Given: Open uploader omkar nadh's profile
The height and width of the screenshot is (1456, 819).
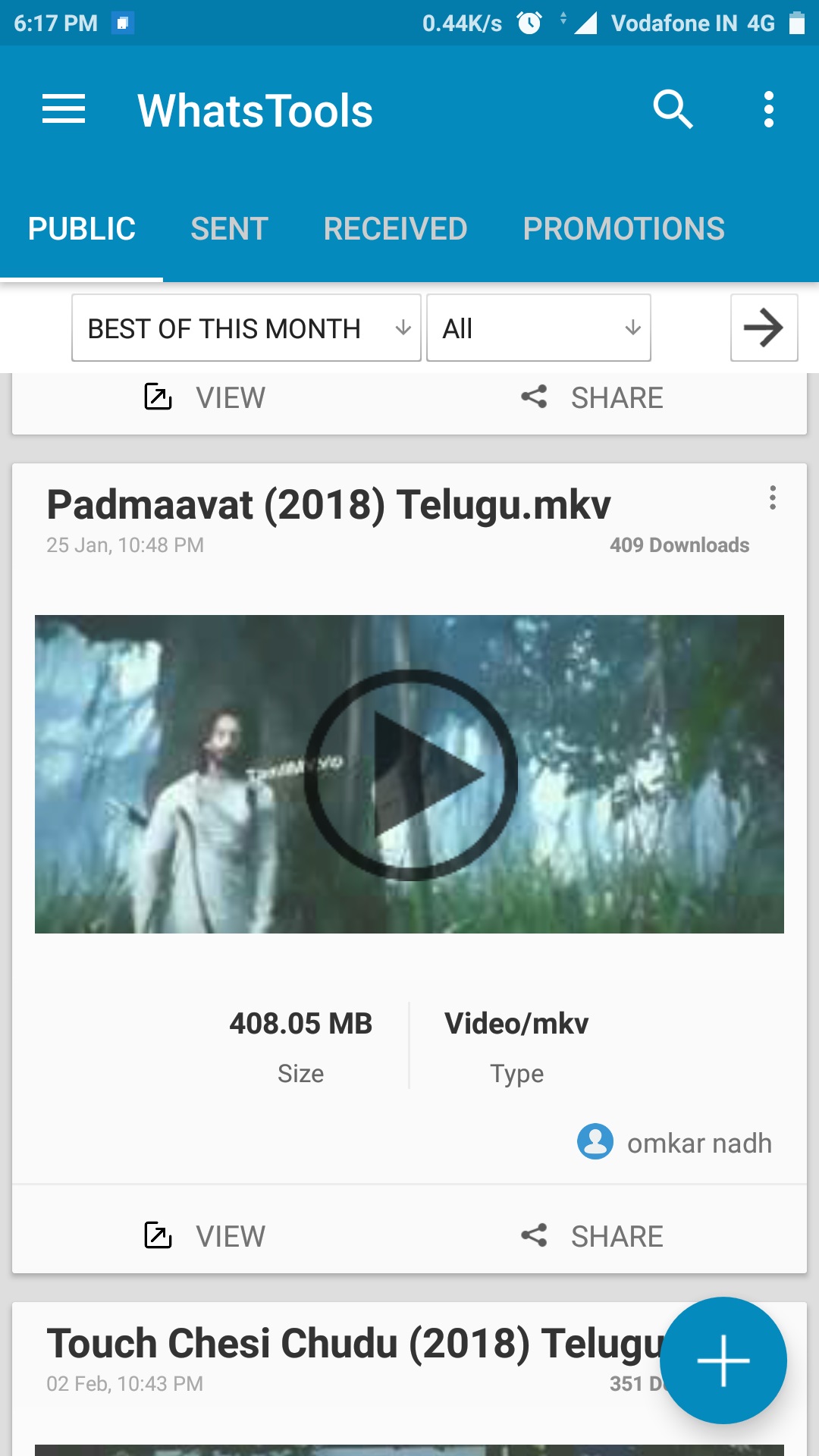Looking at the screenshot, I should tap(675, 1142).
